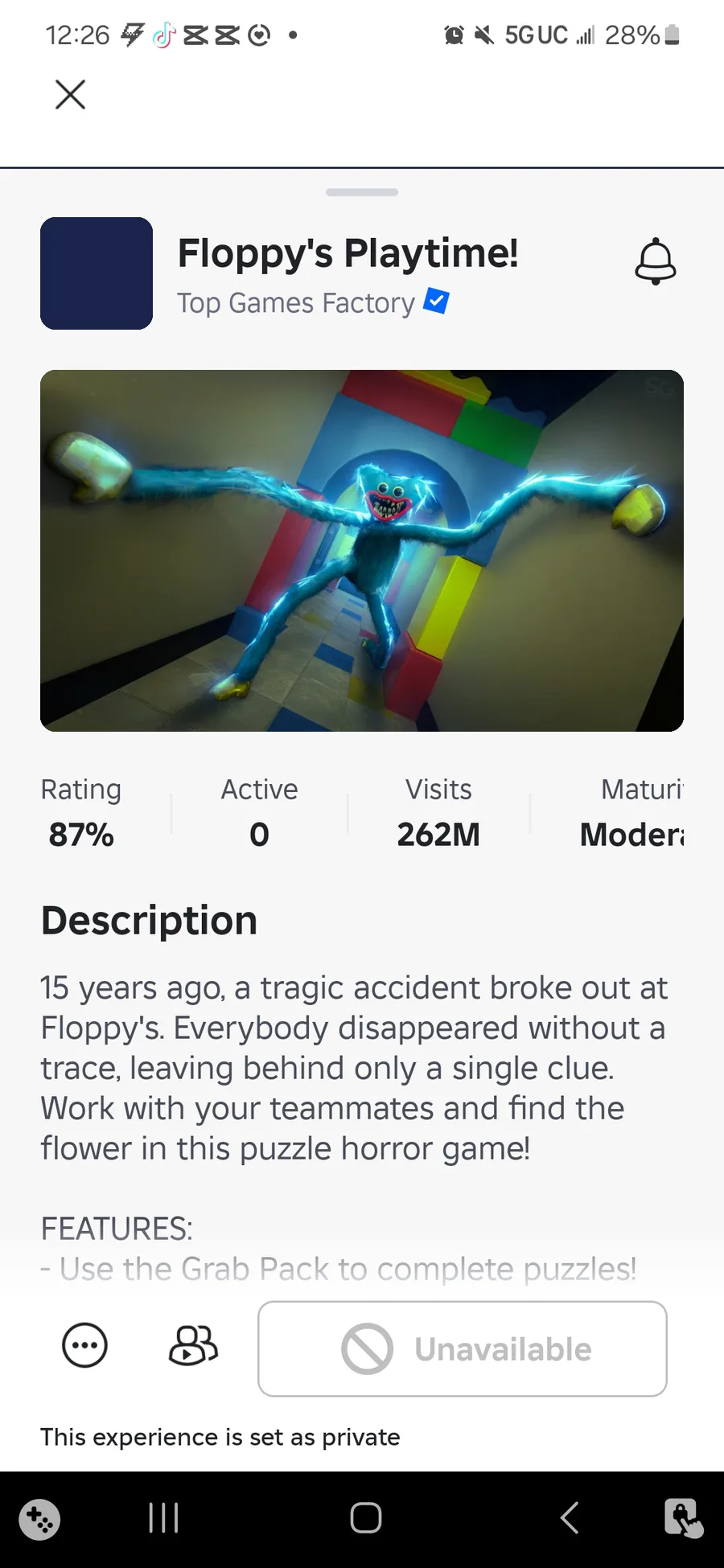The image size is (724, 1568).
Task: Tap the Unavailable play button
Action: [463, 1348]
